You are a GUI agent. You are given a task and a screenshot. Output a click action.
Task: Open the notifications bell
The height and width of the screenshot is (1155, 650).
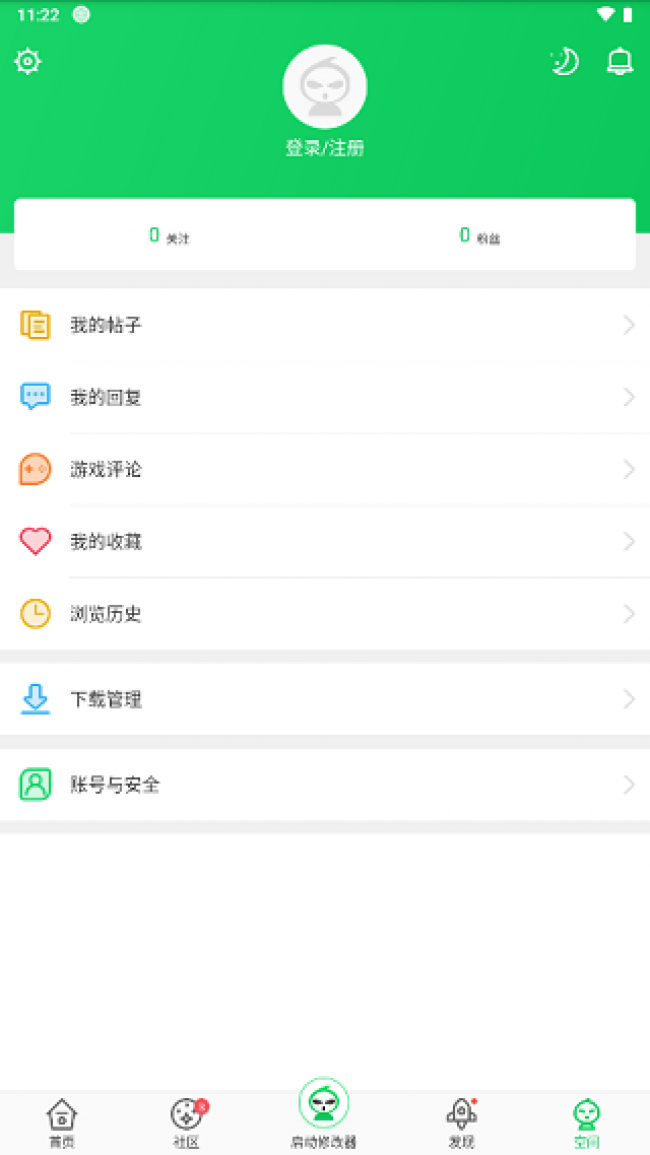[620, 61]
